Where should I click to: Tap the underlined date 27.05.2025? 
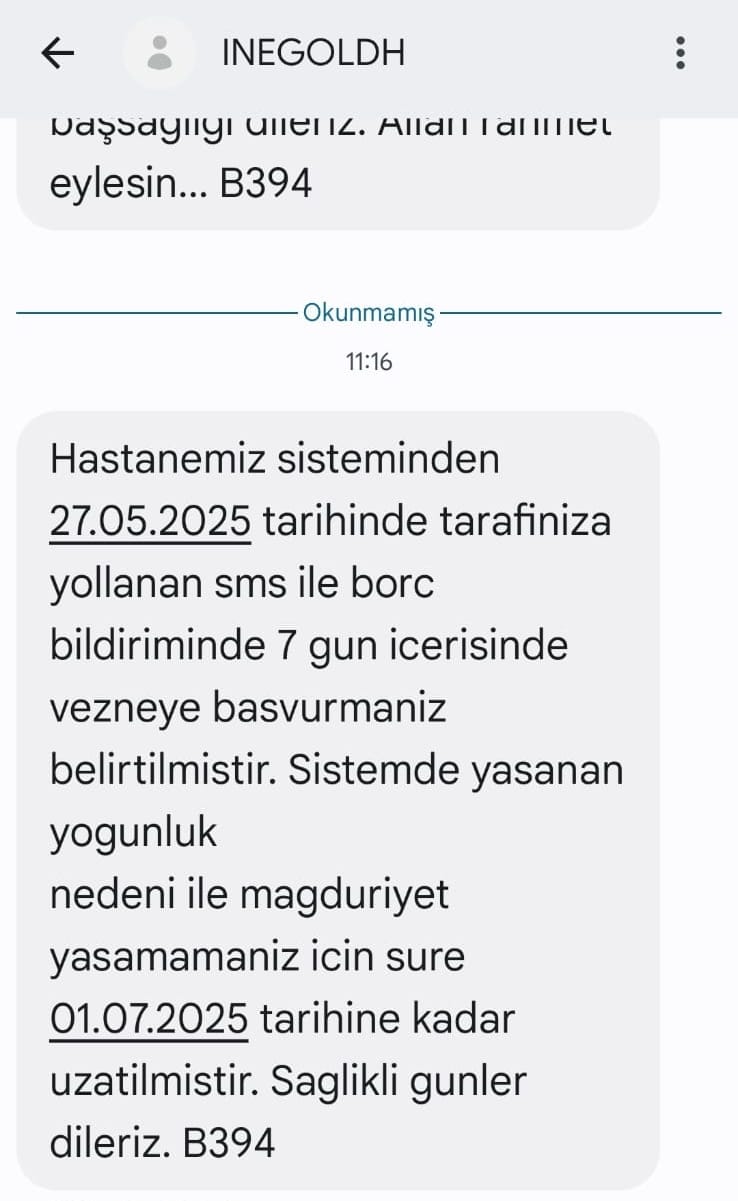150,521
